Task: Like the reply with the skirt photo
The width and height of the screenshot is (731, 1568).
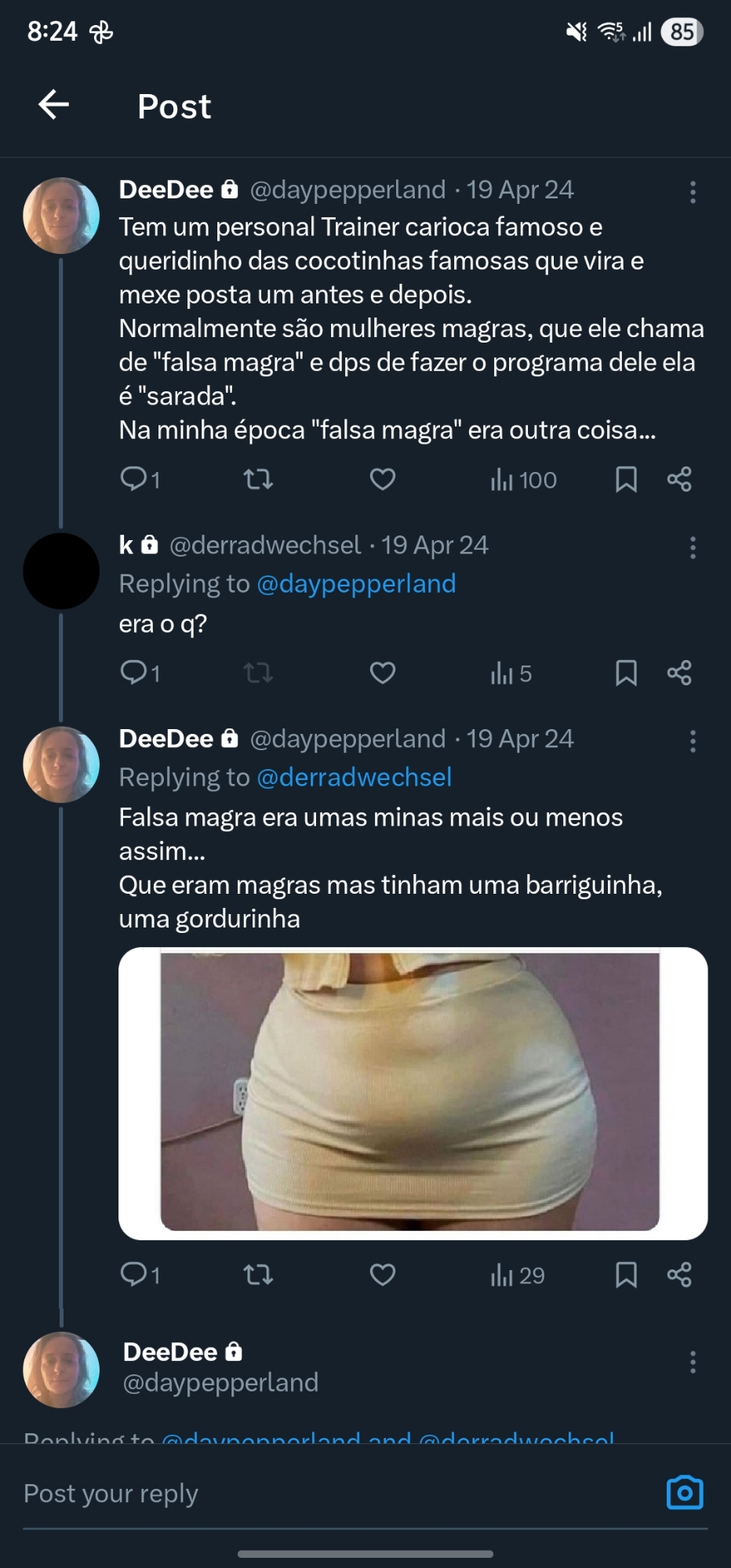Action: click(382, 1275)
